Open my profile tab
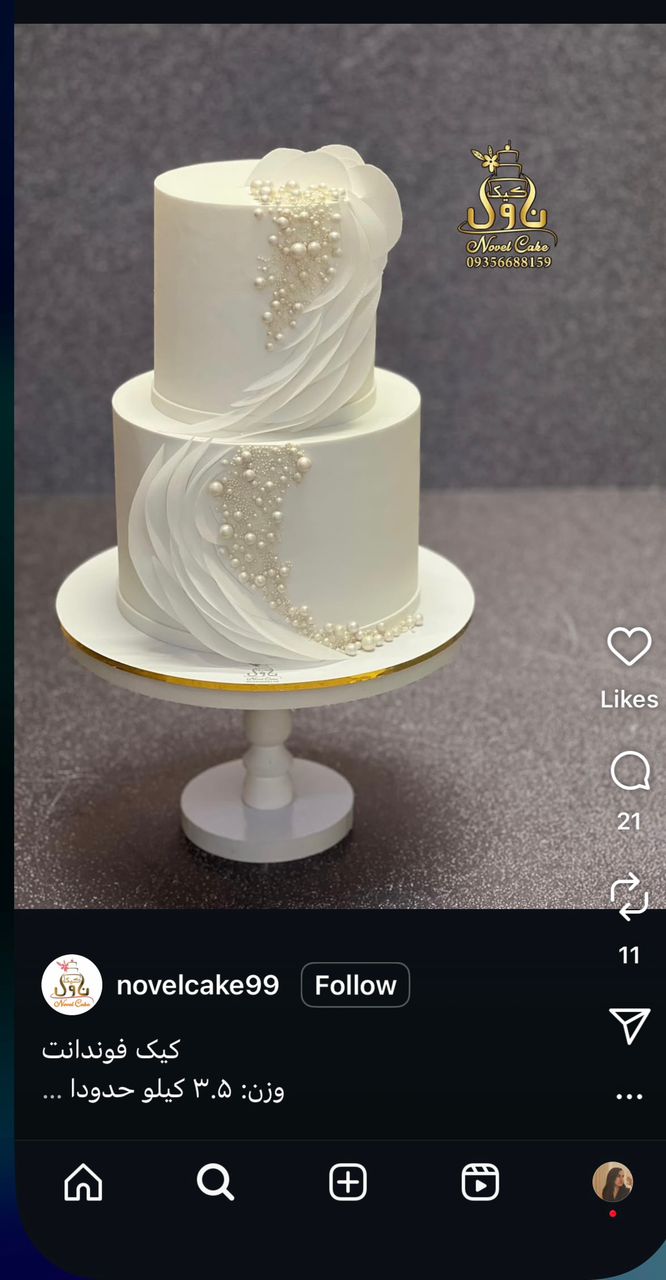666x1280 pixels. (x=612, y=1182)
